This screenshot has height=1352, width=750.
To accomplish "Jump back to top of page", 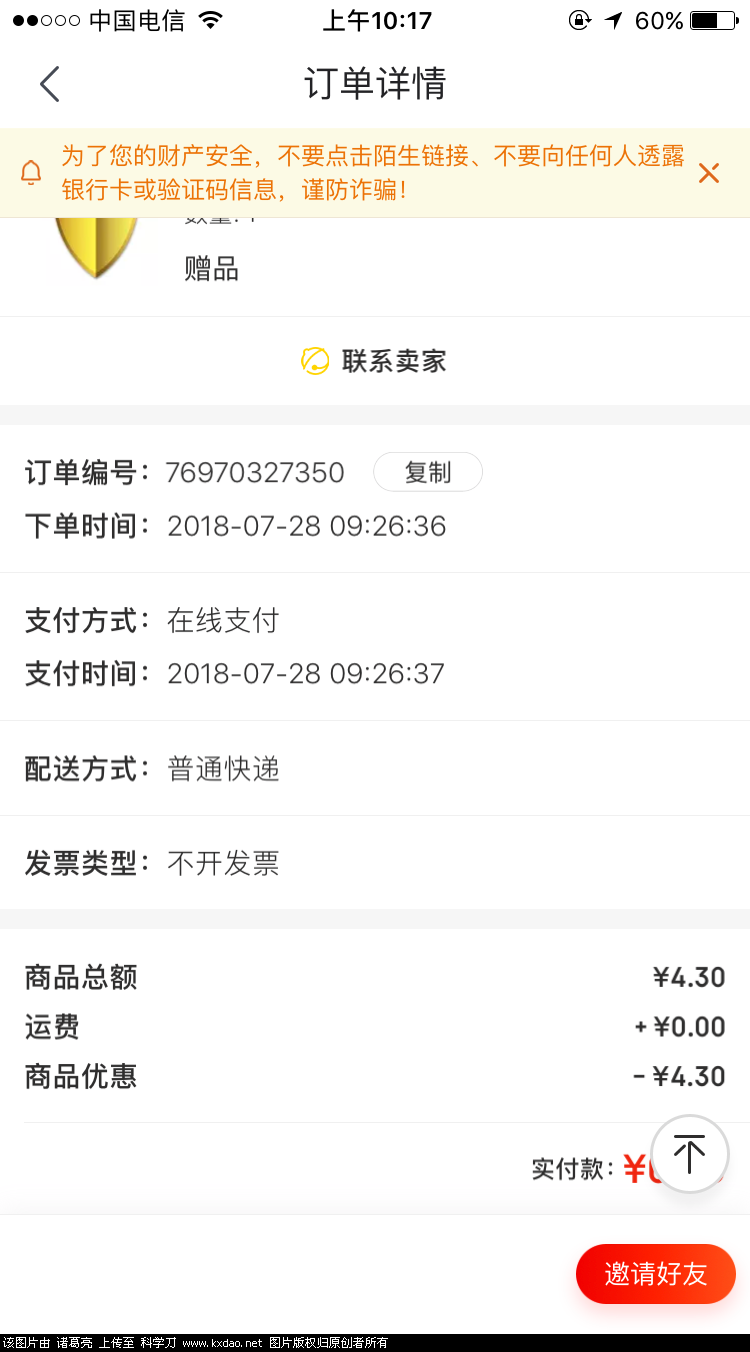I will tap(689, 1153).
